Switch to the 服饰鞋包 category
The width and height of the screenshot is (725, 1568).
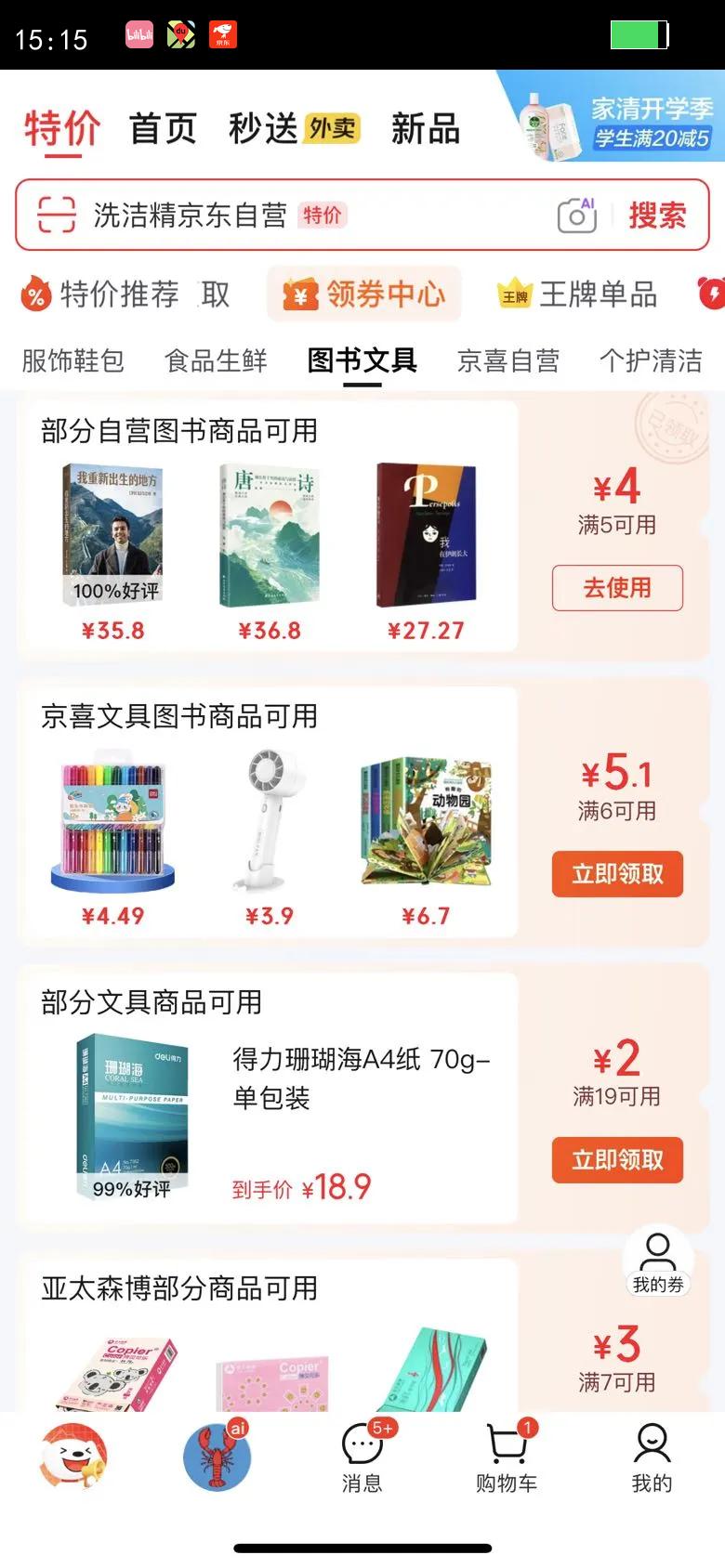click(73, 360)
